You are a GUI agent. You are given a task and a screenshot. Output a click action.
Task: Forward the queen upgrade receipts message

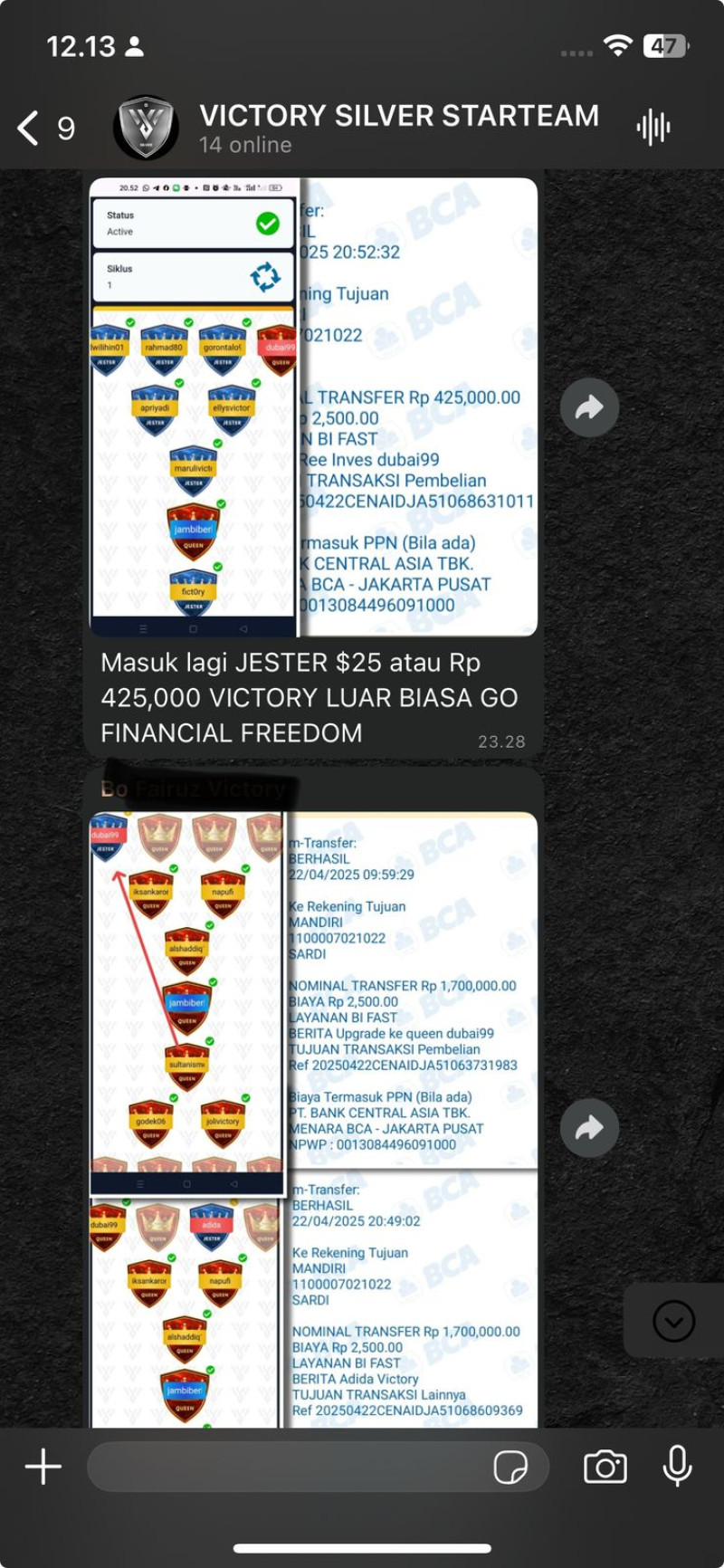589,1128
